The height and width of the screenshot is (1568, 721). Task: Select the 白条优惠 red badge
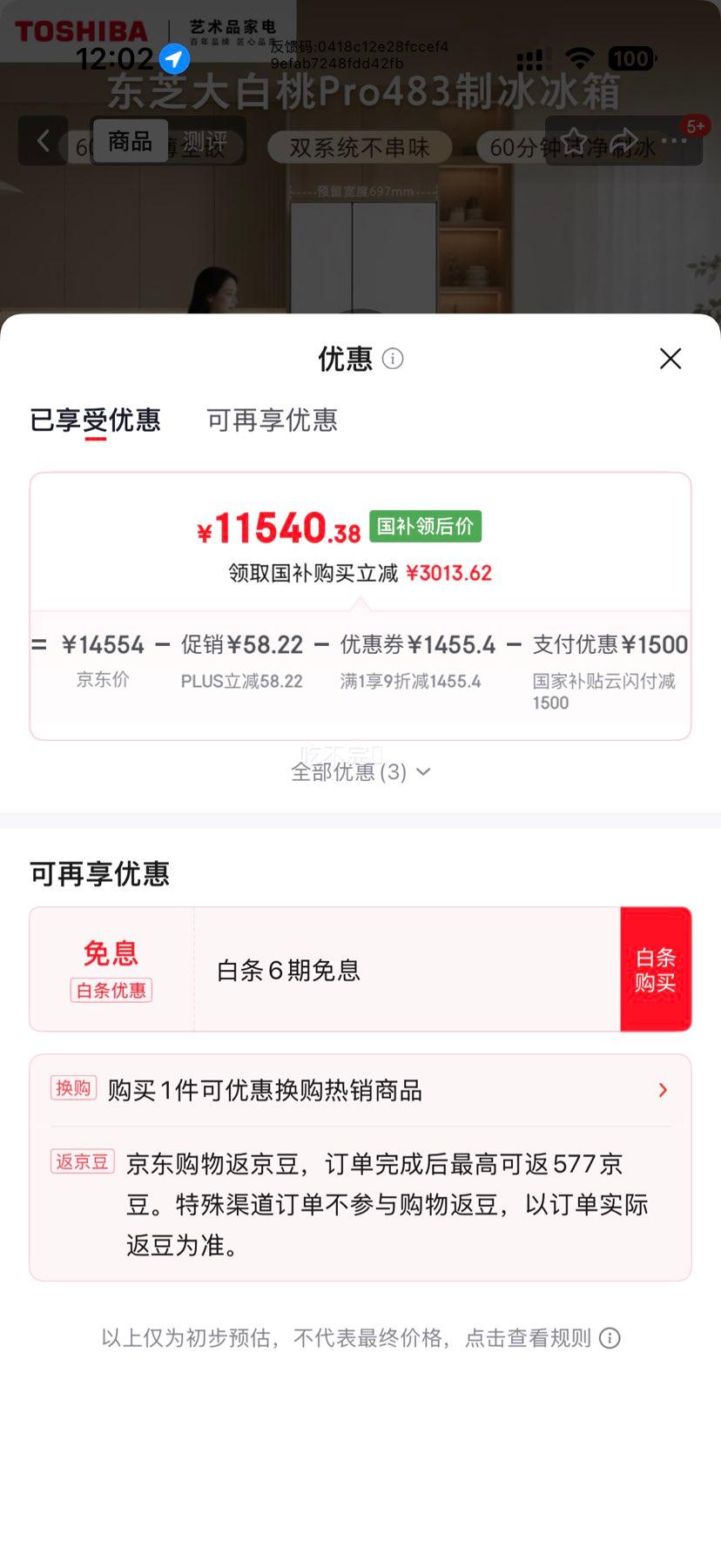pos(111,990)
